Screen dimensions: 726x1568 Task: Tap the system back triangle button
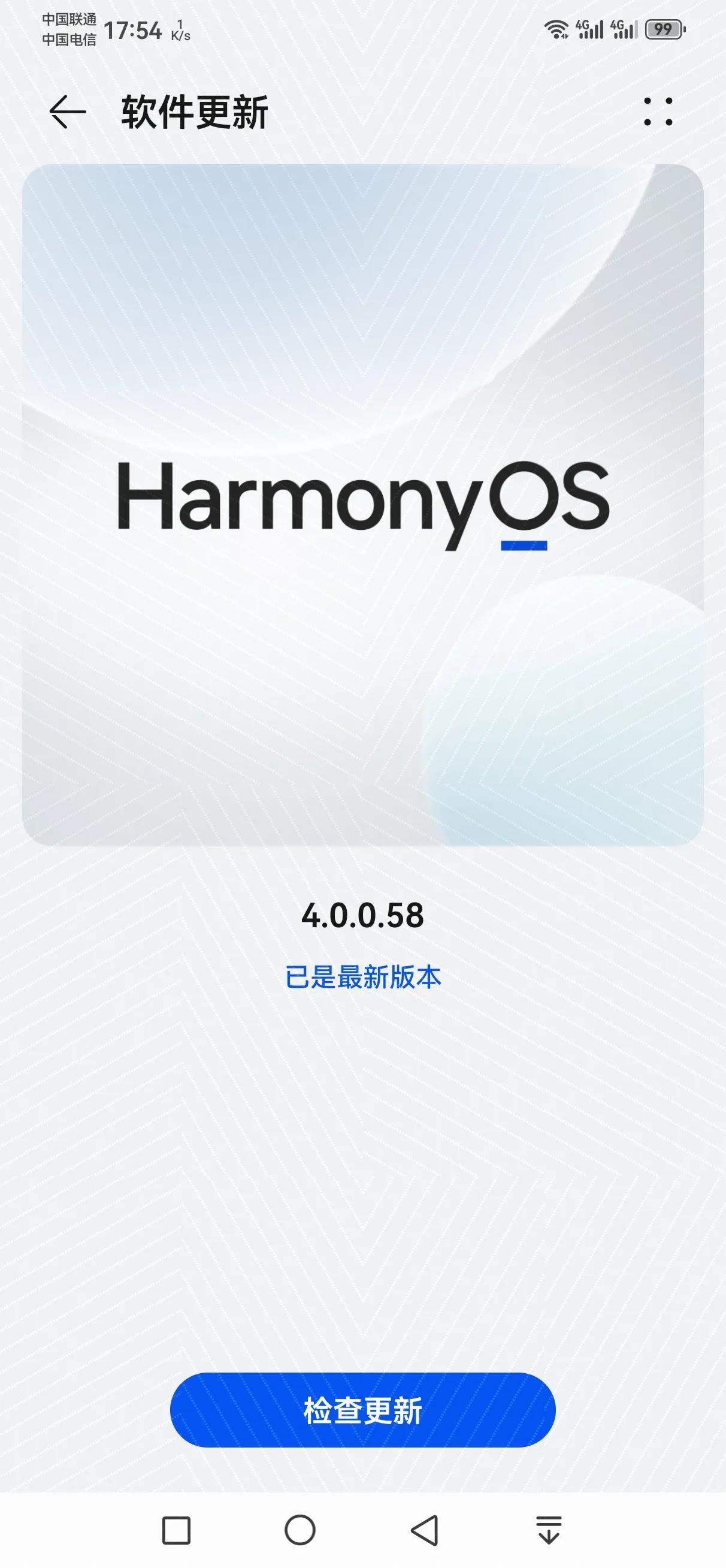click(425, 1530)
